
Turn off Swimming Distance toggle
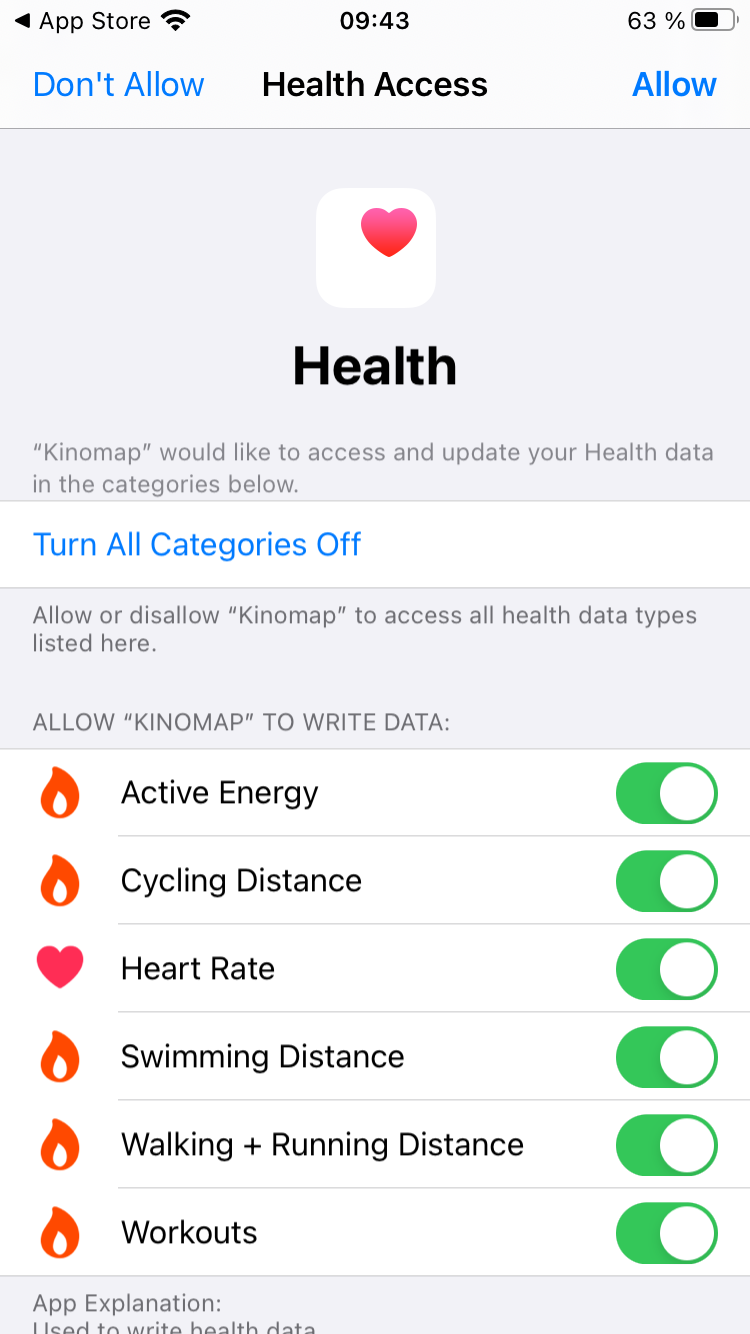point(666,1057)
